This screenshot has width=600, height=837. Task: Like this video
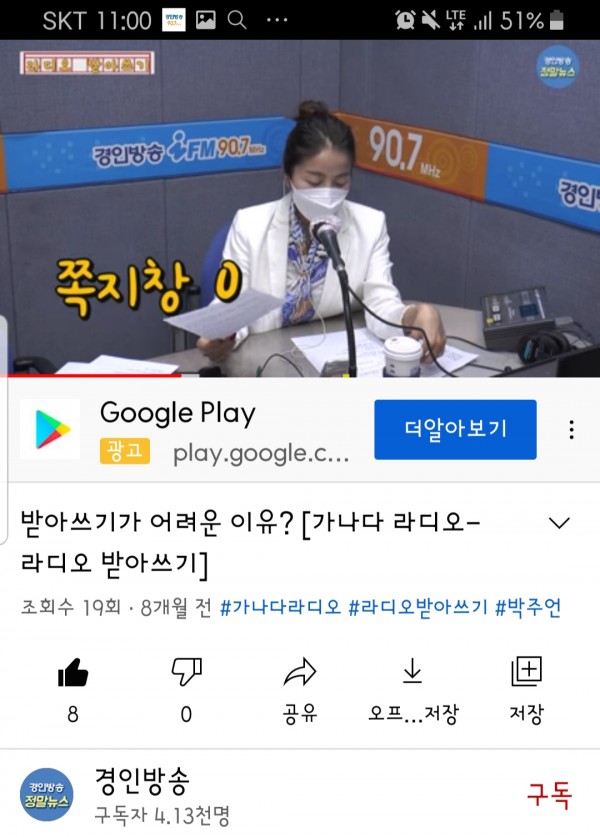click(x=73, y=673)
